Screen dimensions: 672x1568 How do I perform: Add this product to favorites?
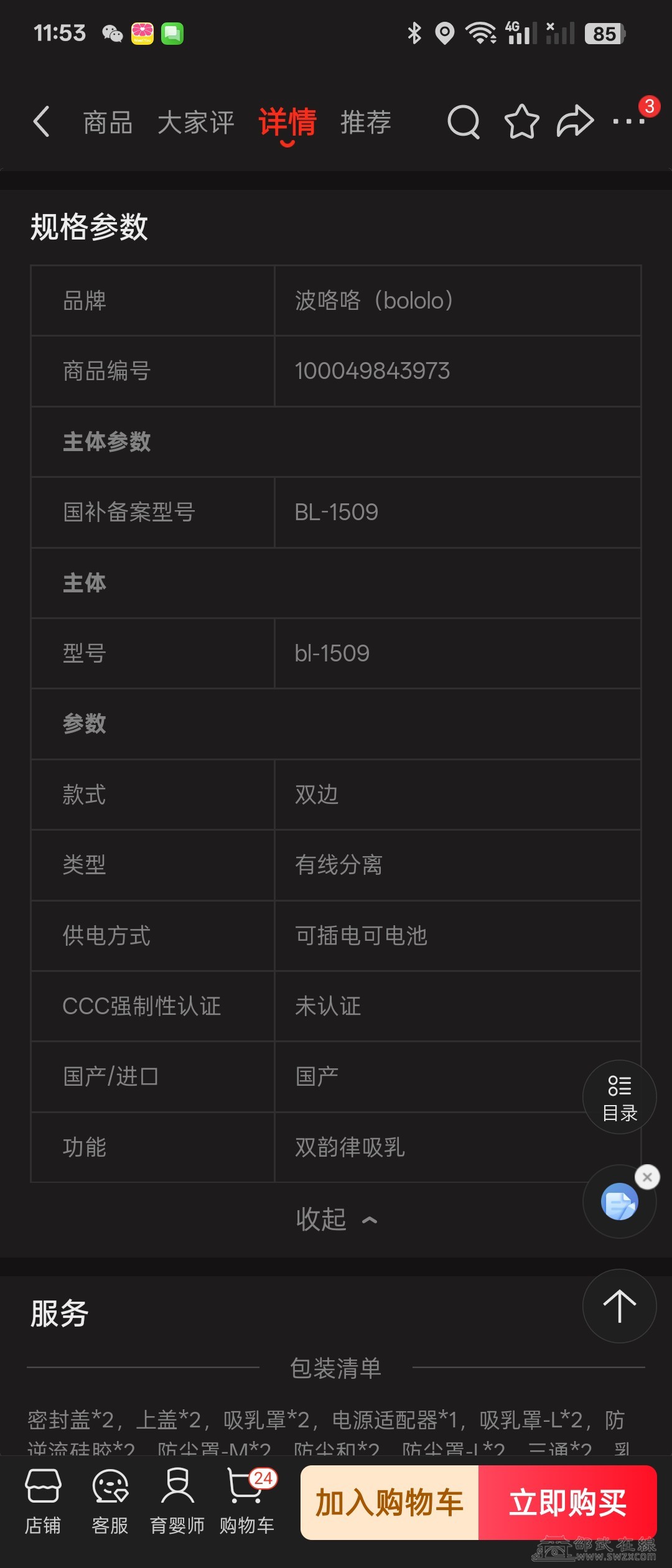coord(521,121)
